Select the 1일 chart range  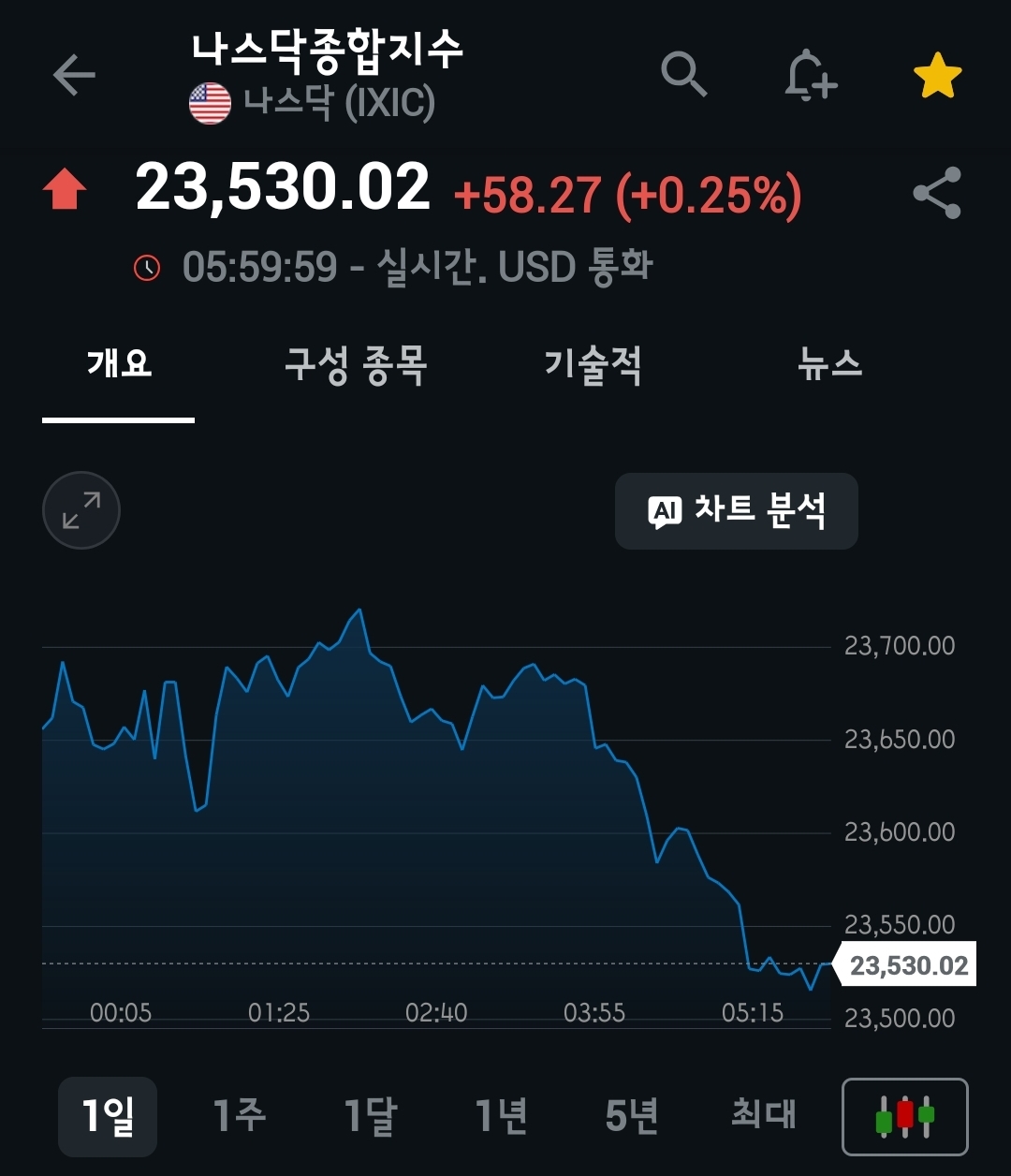click(x=108, y=1116)
